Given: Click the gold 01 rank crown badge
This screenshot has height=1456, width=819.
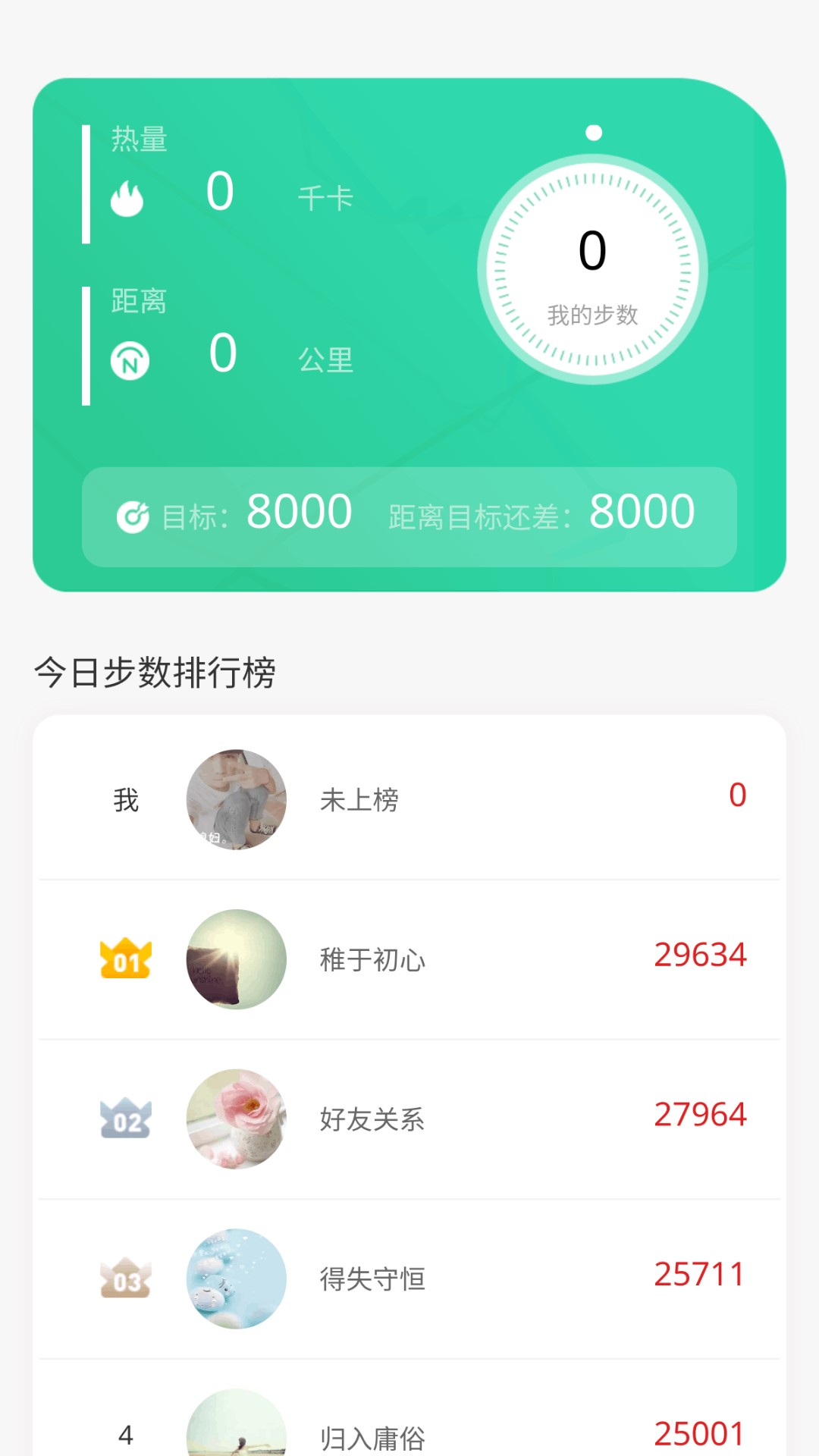Looking at the screenshot, I should (125, 959).
